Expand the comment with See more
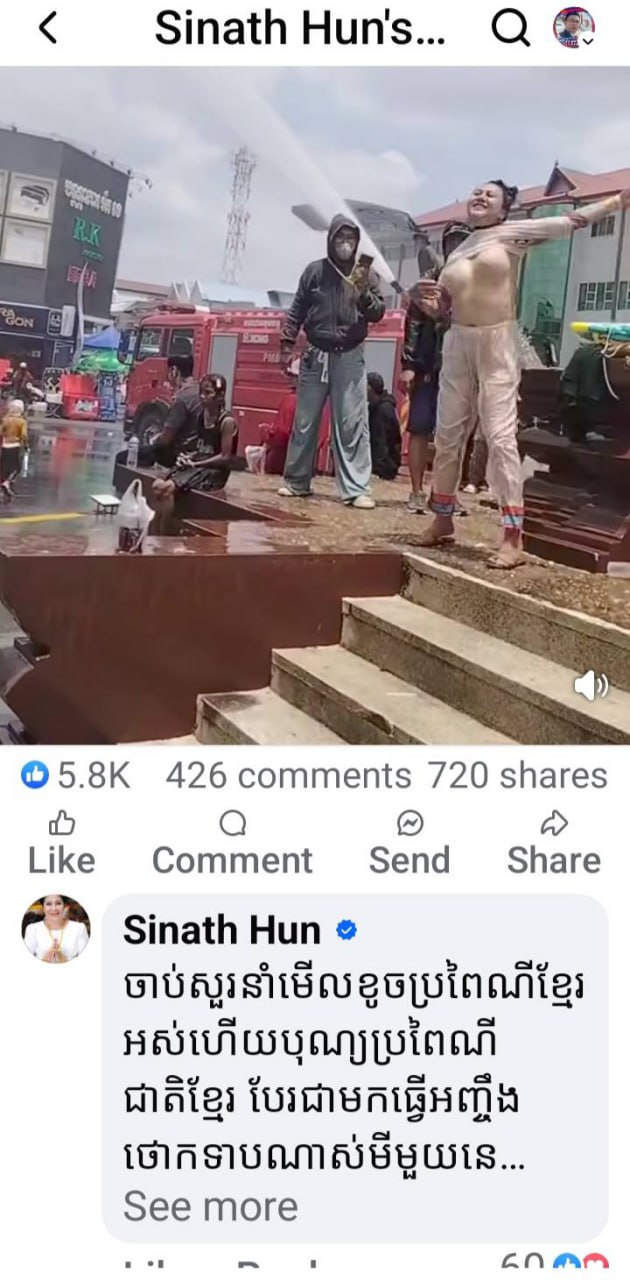The width and height of the screenshot is (630, 1280). pos(210,1207)
